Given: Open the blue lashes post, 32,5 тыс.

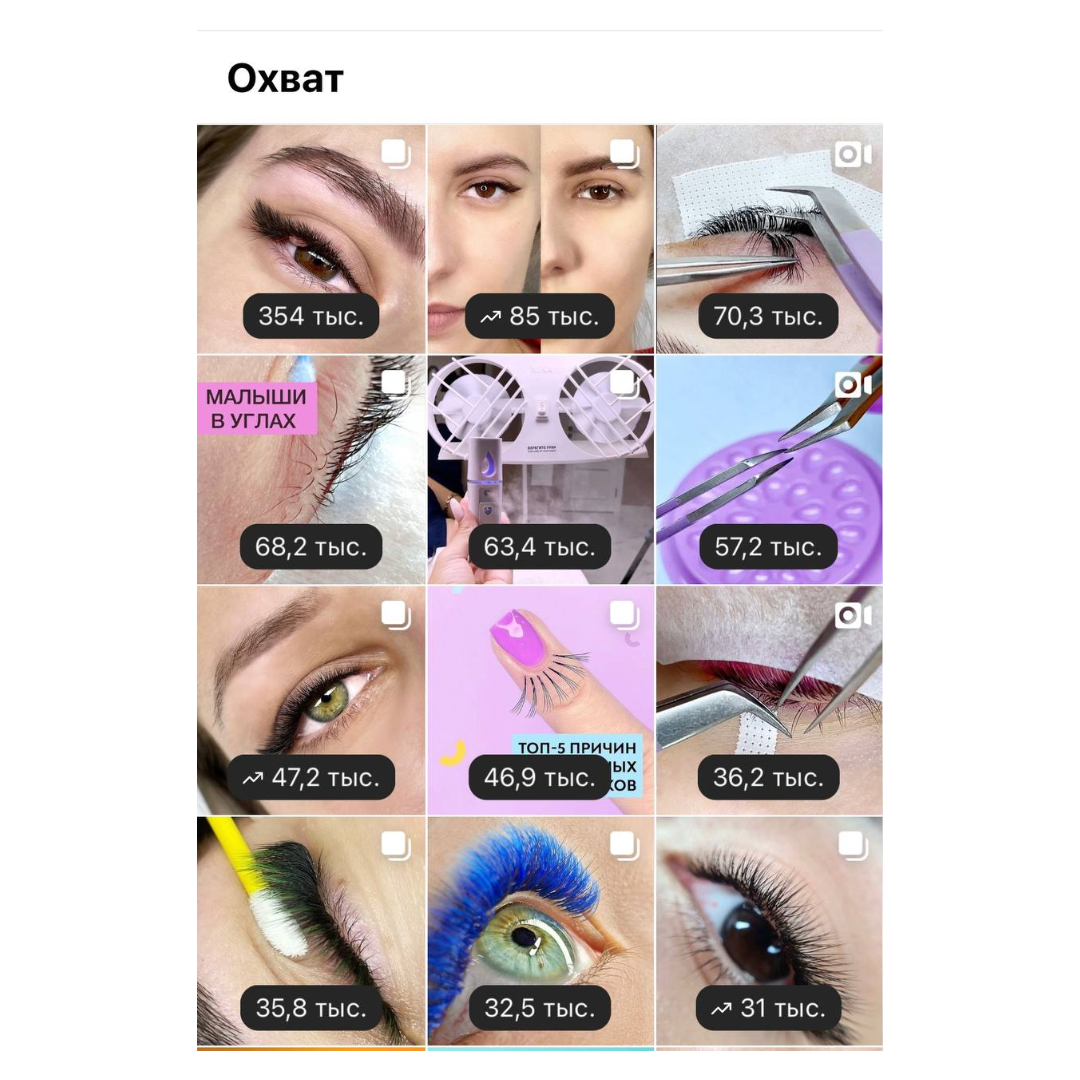Looking at the screenshot, I should pyautogui.click(x=540, y=930).
